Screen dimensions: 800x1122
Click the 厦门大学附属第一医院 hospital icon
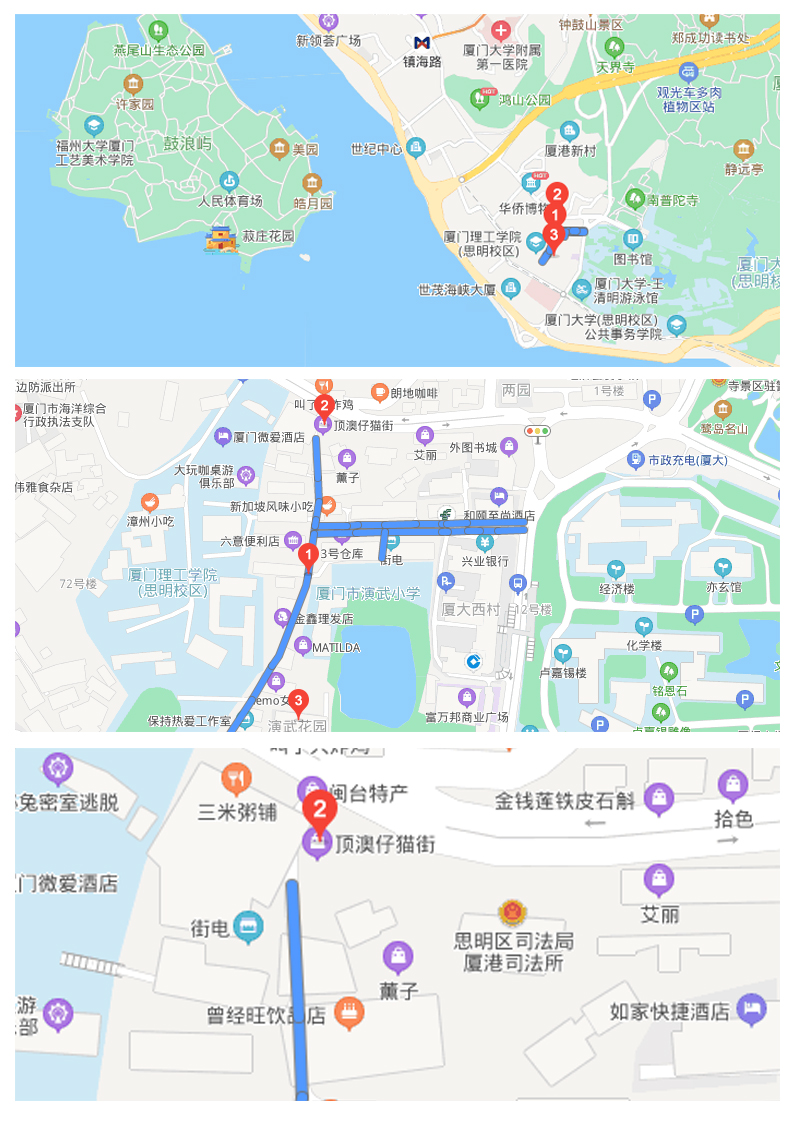click(500, 28)
